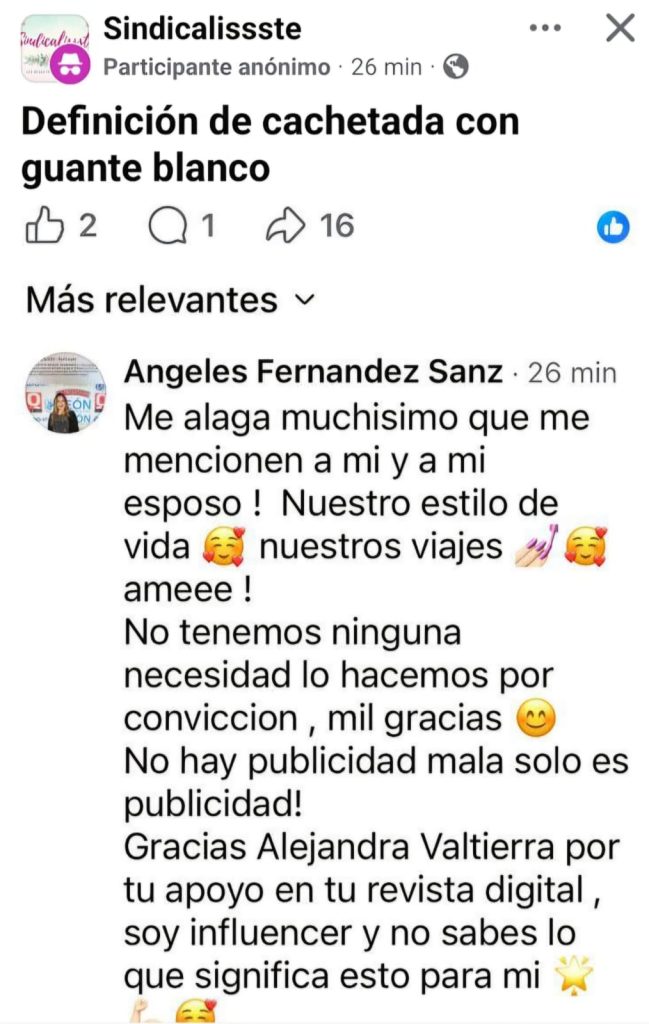Image resolution: width=649 pixels, height=1024 pixels.
Task: Tap the Sindicalissste group avatar
Action: [x=55, y=46]
